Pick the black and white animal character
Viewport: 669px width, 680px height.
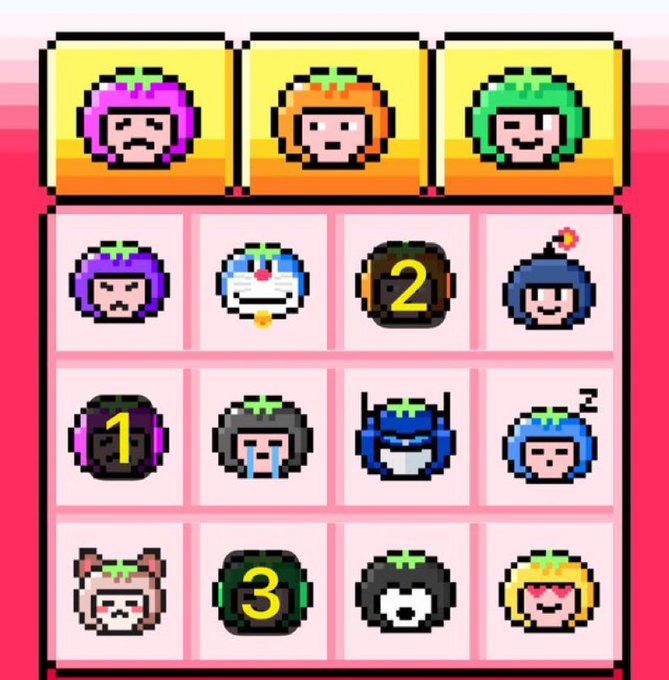click(406, 594)
